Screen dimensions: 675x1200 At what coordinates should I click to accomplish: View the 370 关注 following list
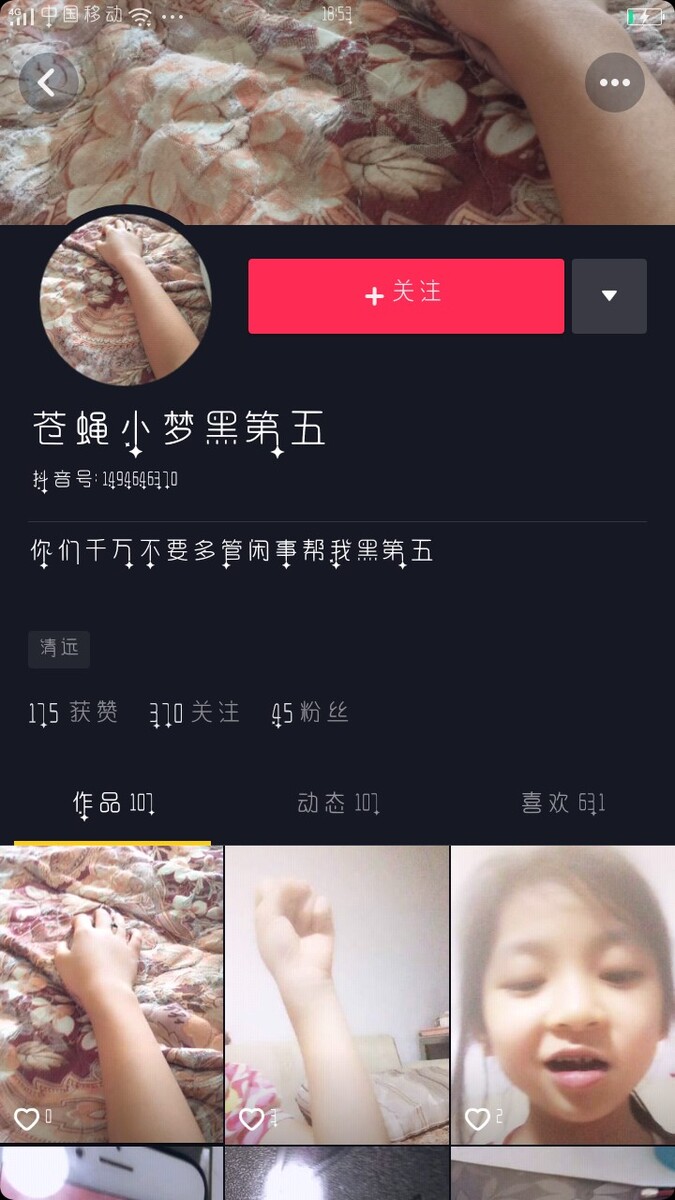coord(195,712)
